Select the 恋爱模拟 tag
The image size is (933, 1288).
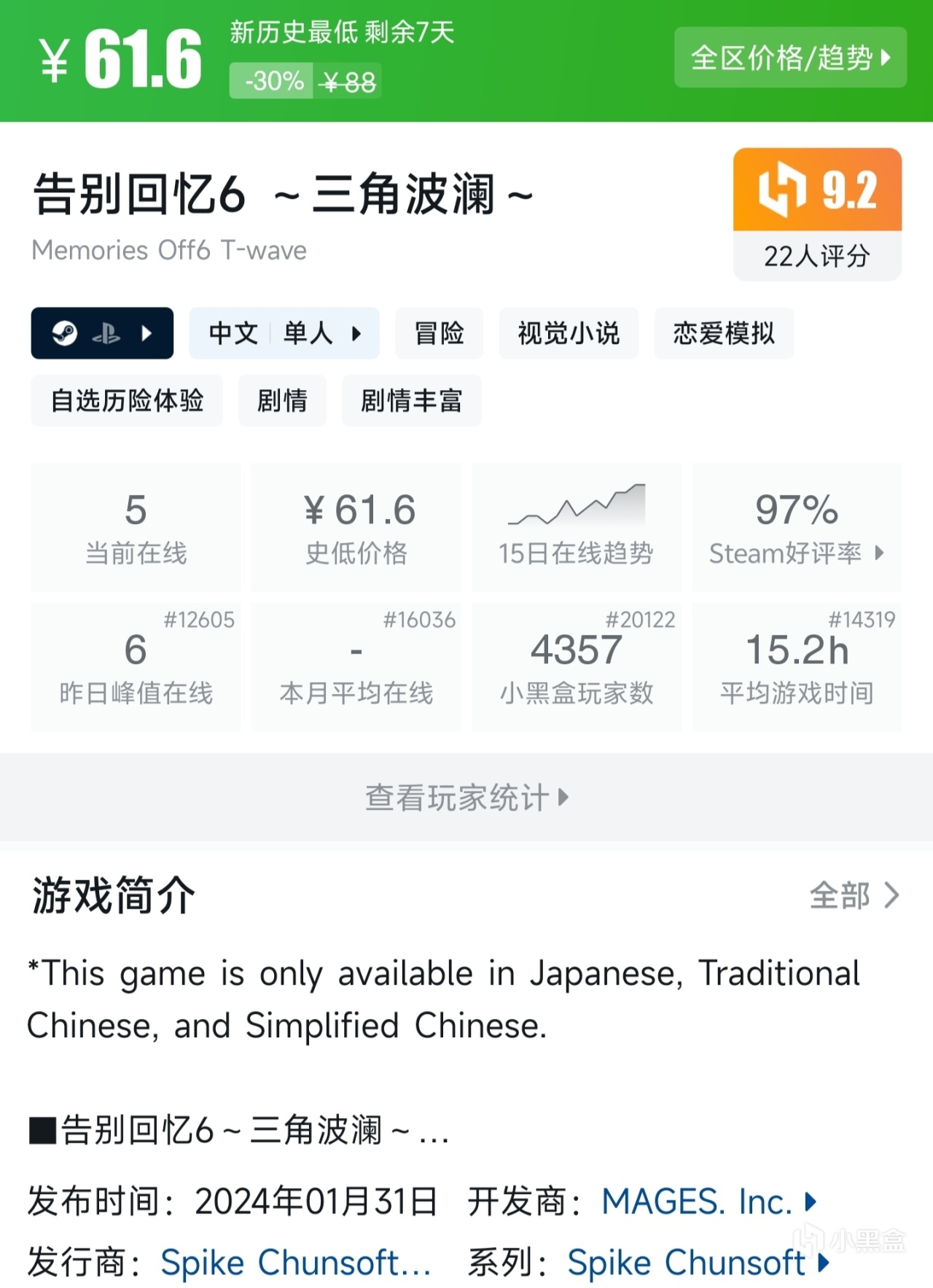point(723,333)
